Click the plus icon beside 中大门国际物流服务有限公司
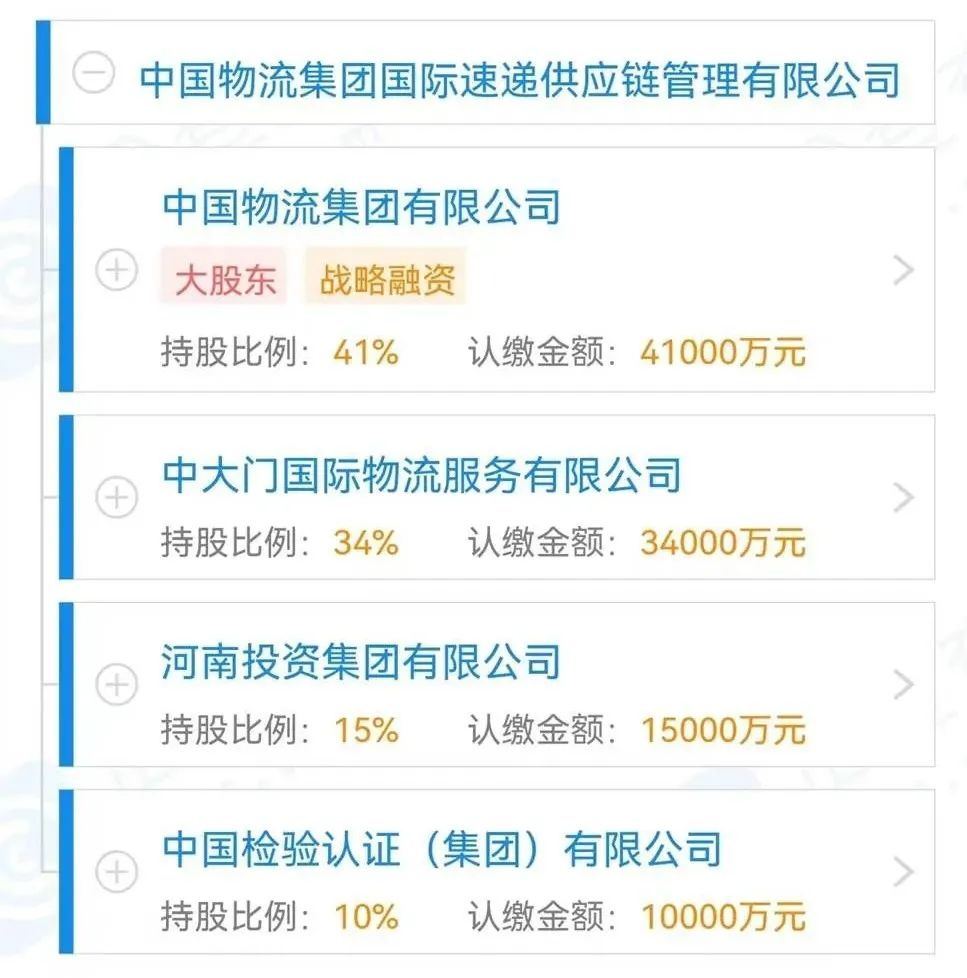Viewport: 967px width, 978px height. click(117, 496)
